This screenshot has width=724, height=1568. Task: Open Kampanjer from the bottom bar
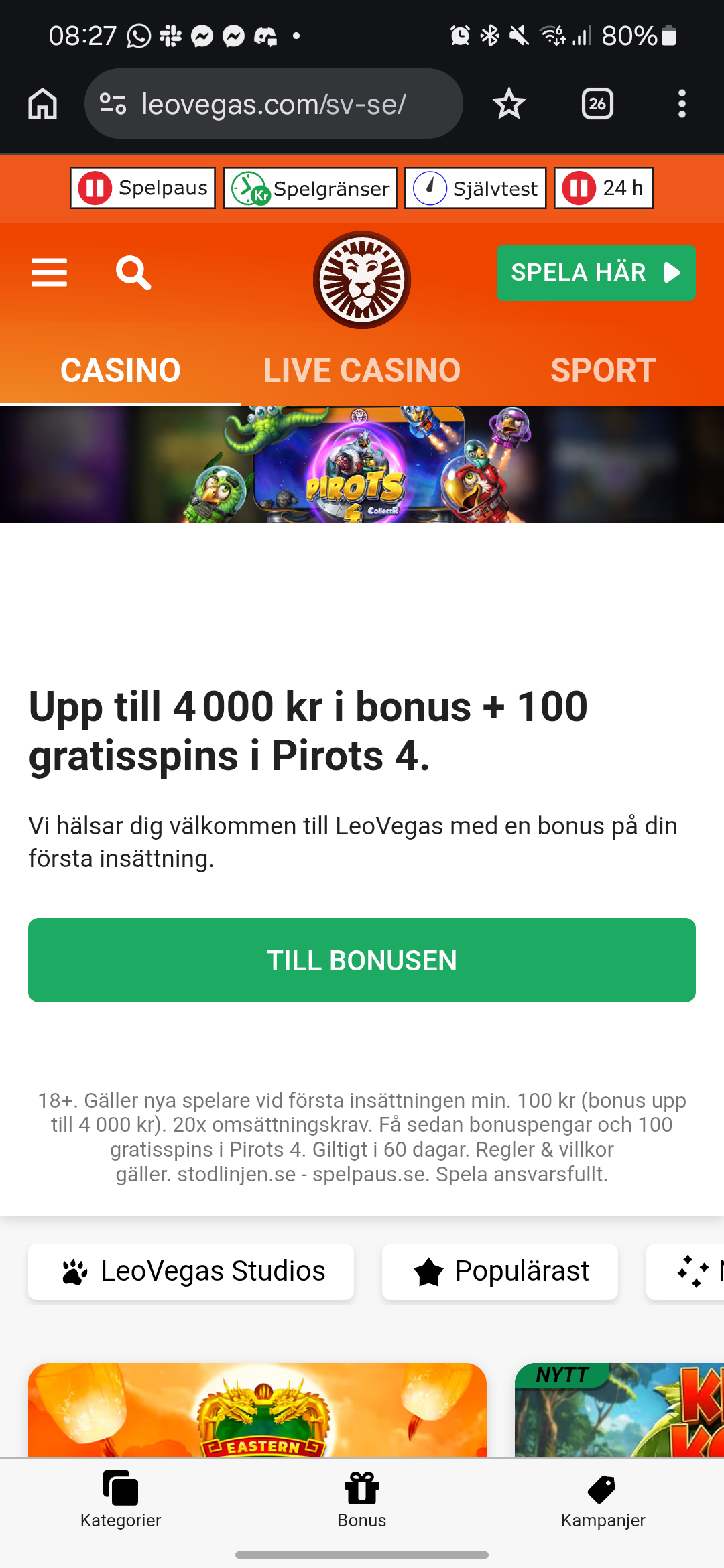point(603,1501)
